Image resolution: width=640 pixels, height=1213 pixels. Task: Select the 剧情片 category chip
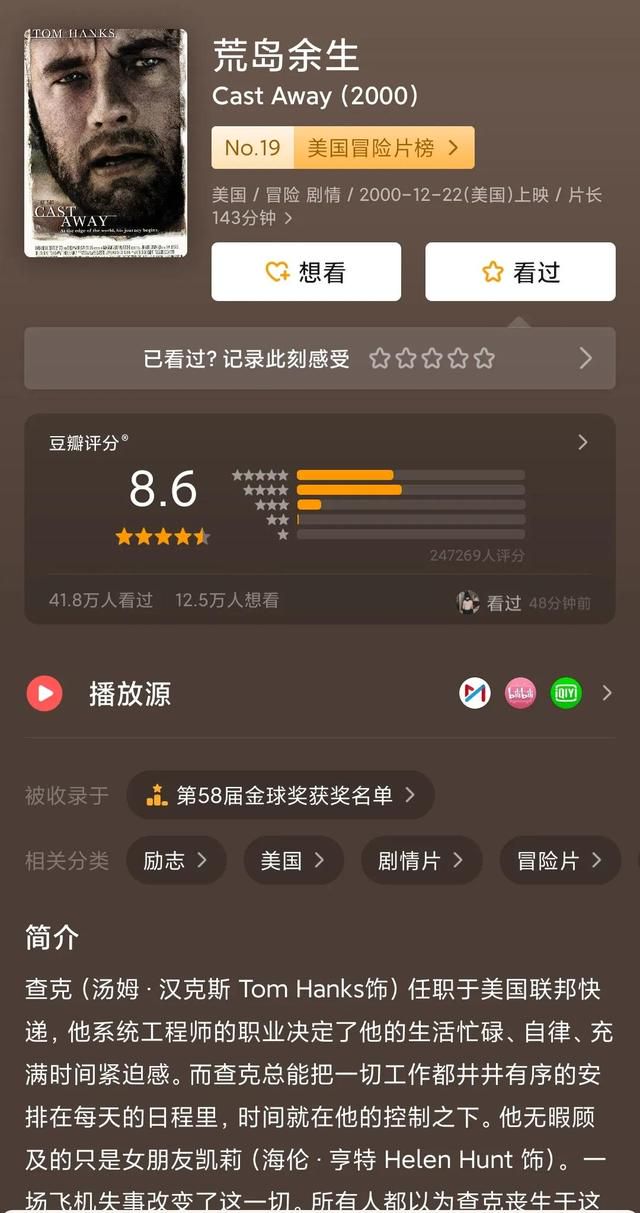(420, 860)
